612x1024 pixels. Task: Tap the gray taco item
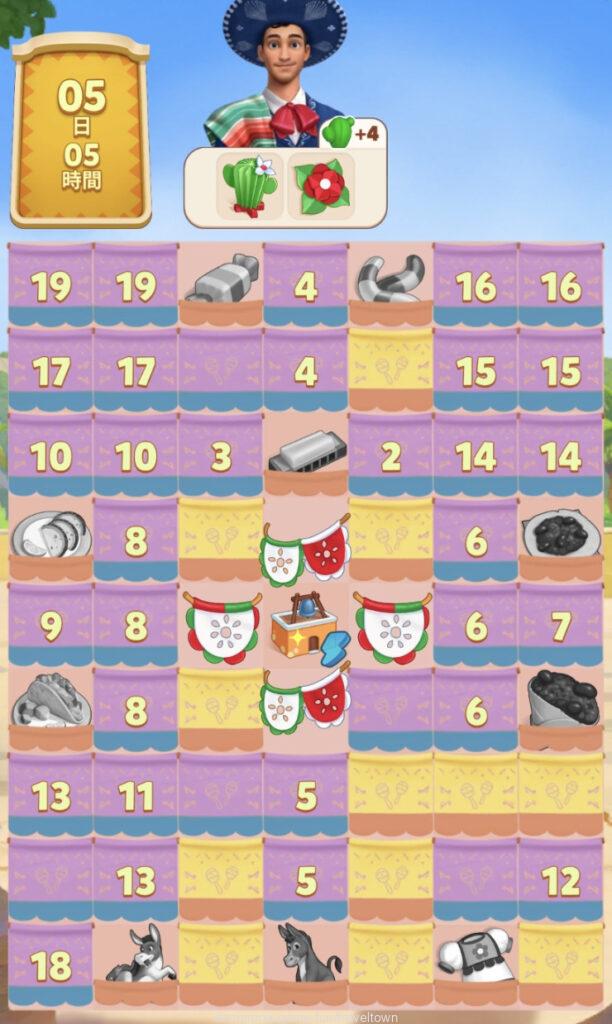51,706
